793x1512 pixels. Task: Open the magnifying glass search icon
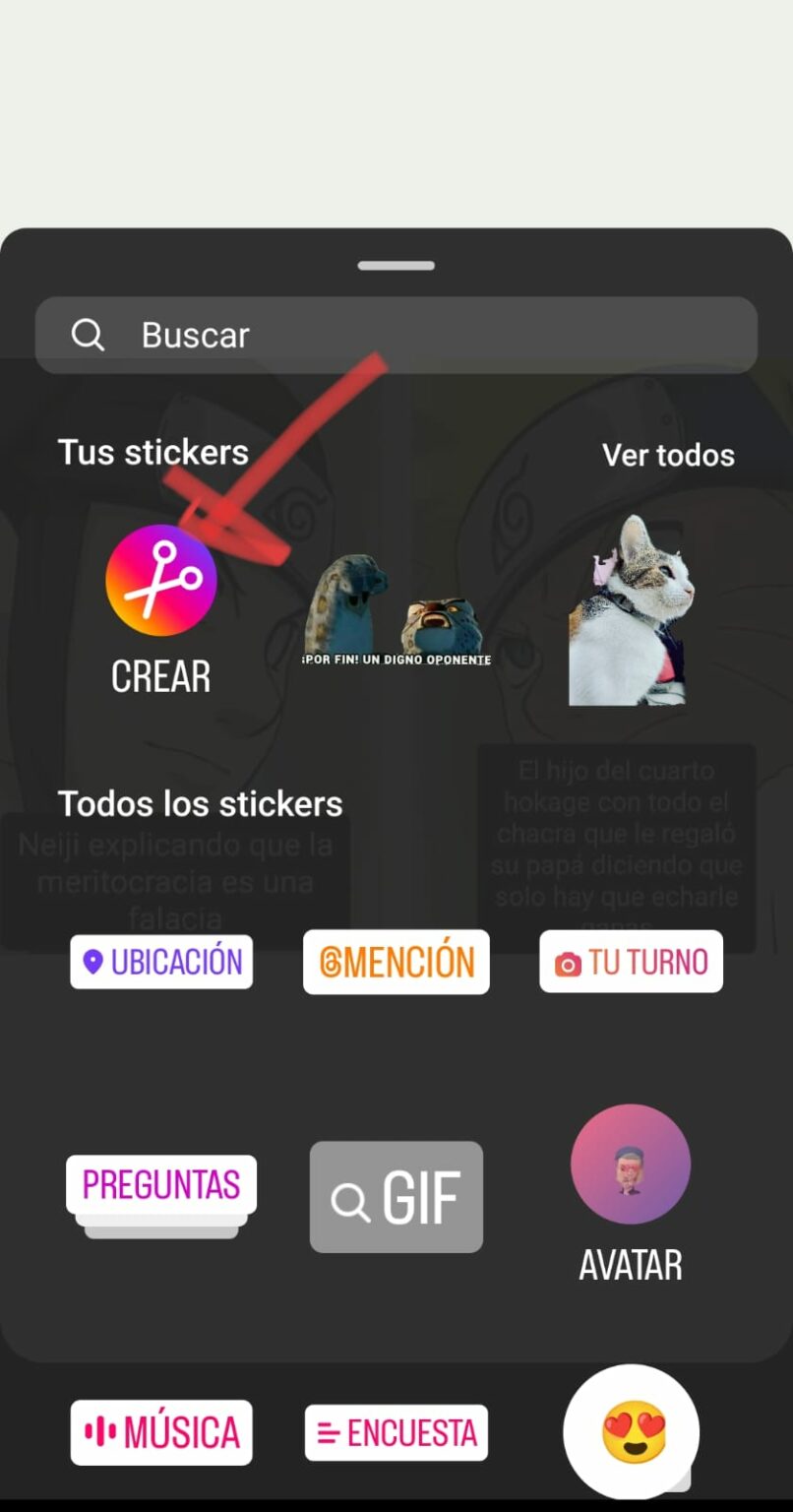89,335
